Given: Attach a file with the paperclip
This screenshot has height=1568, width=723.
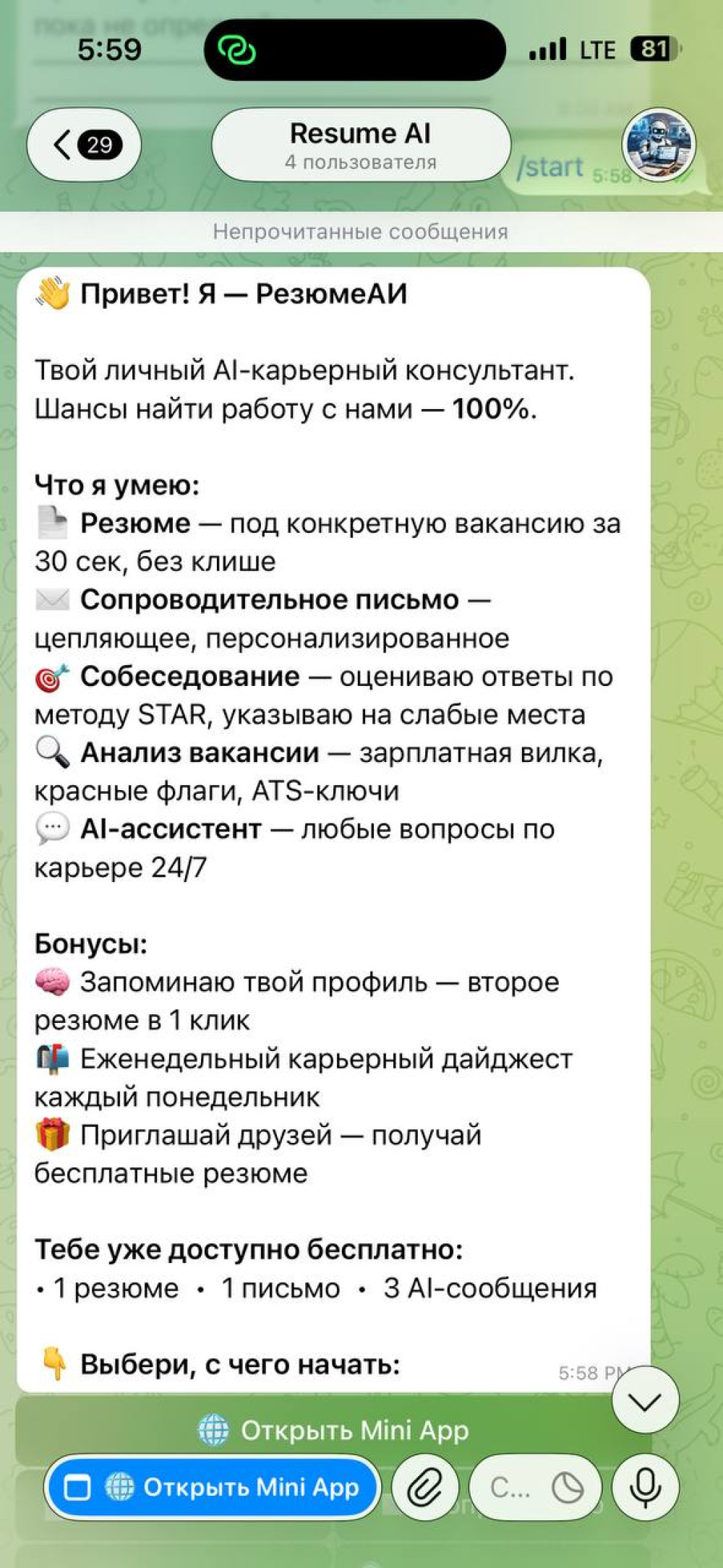Looking at the screenshot, I should [425, 1487].
